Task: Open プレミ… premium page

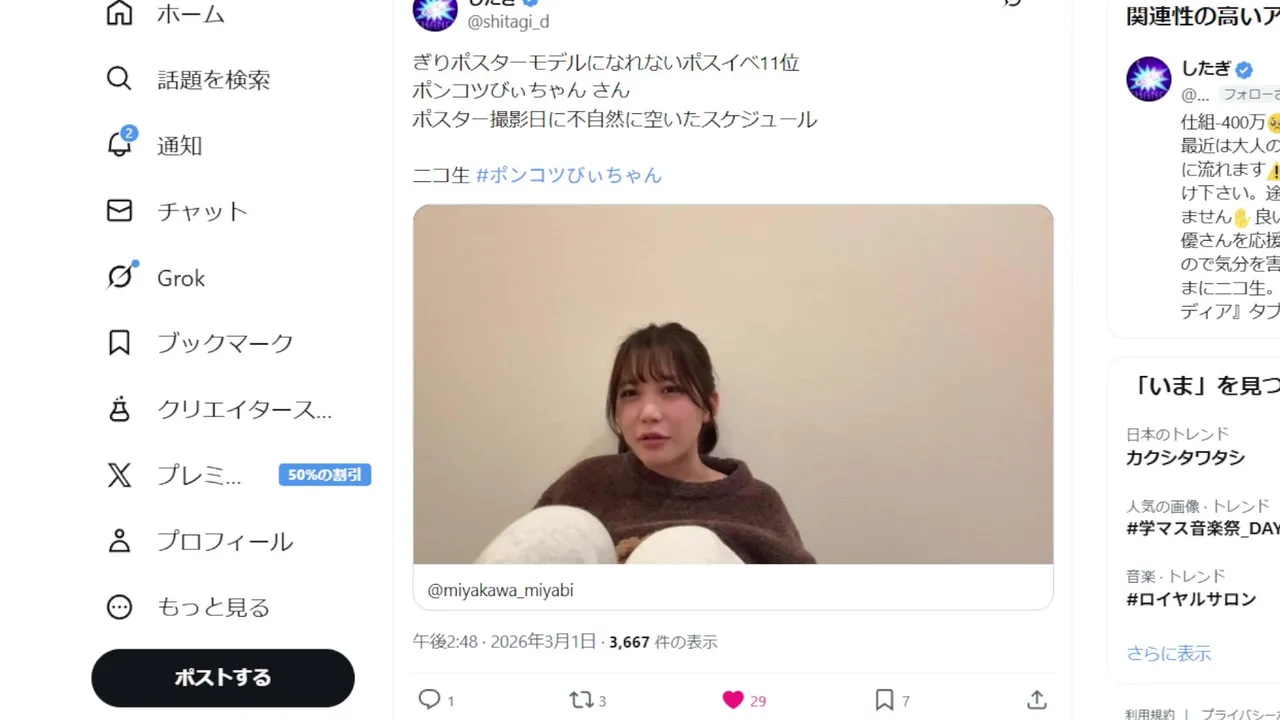Action: 176,476
